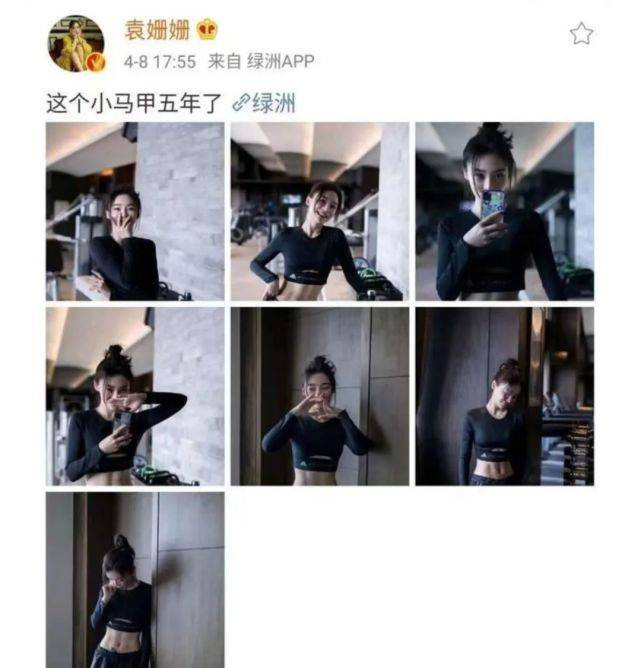
Task: Open the single photo in the last row
Action: pyautogui.click(x=135, y=580)
